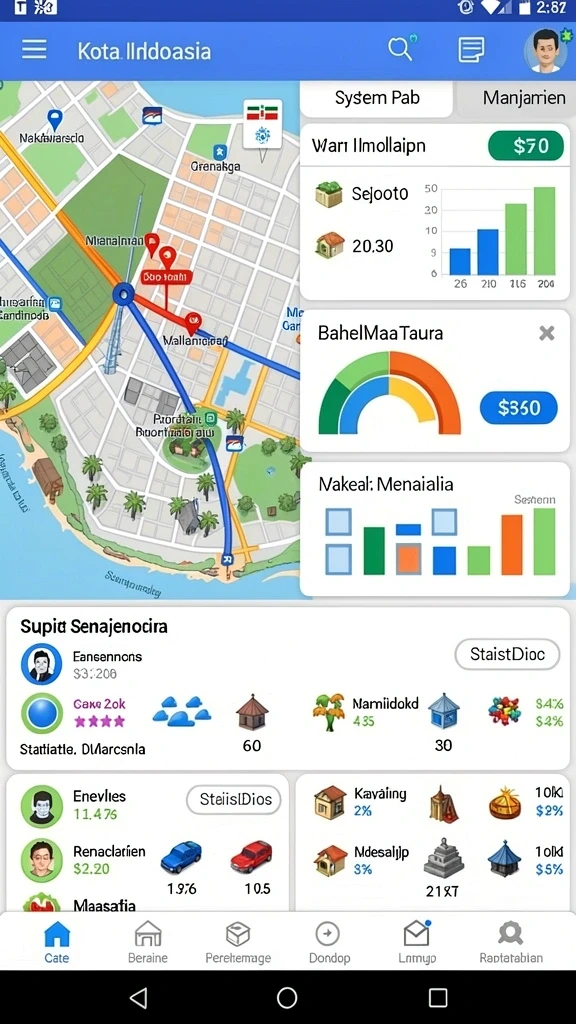This screenshot has width=576, height=1024.
Task: Switch to the Raptatabian bottom tab
Action: 510,942
